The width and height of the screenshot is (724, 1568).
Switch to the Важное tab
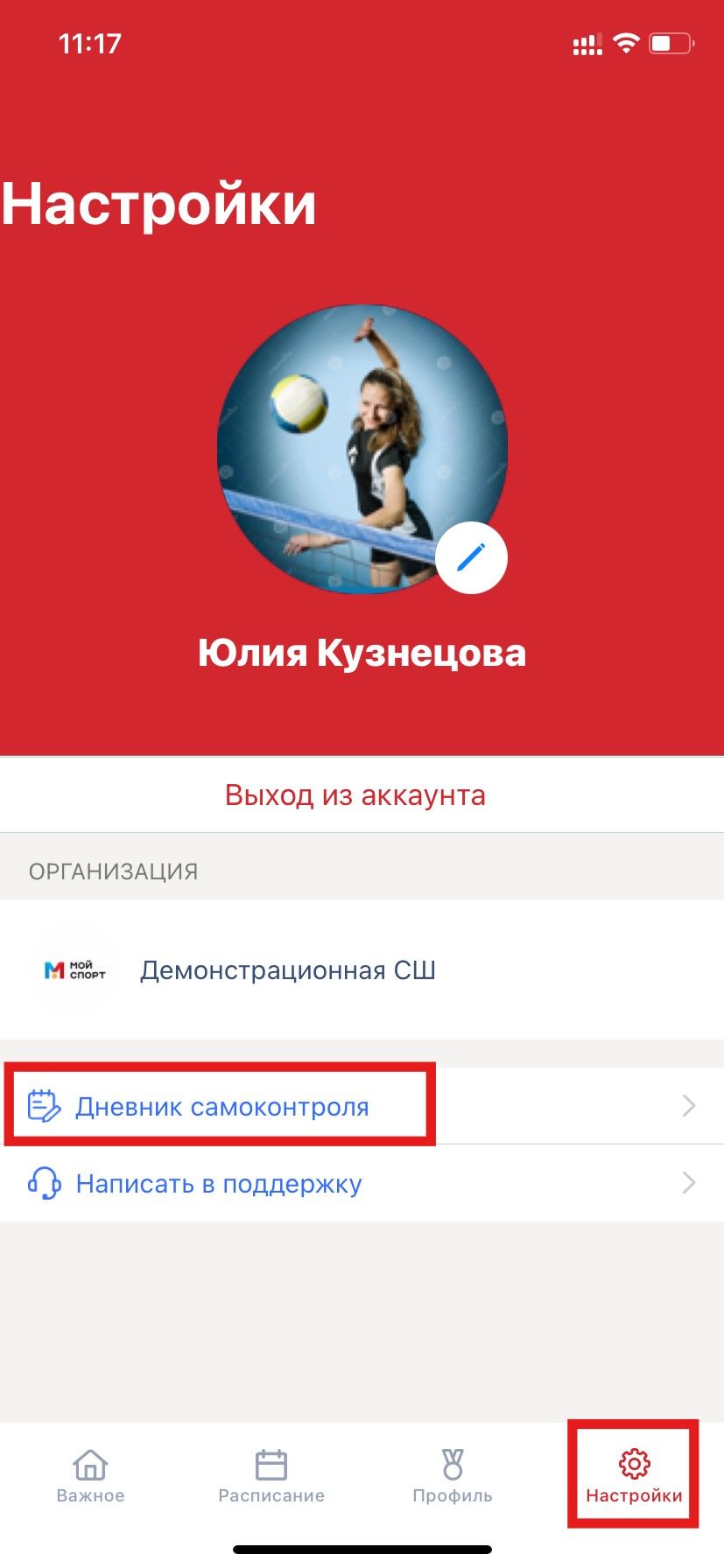coord(90,1476)
